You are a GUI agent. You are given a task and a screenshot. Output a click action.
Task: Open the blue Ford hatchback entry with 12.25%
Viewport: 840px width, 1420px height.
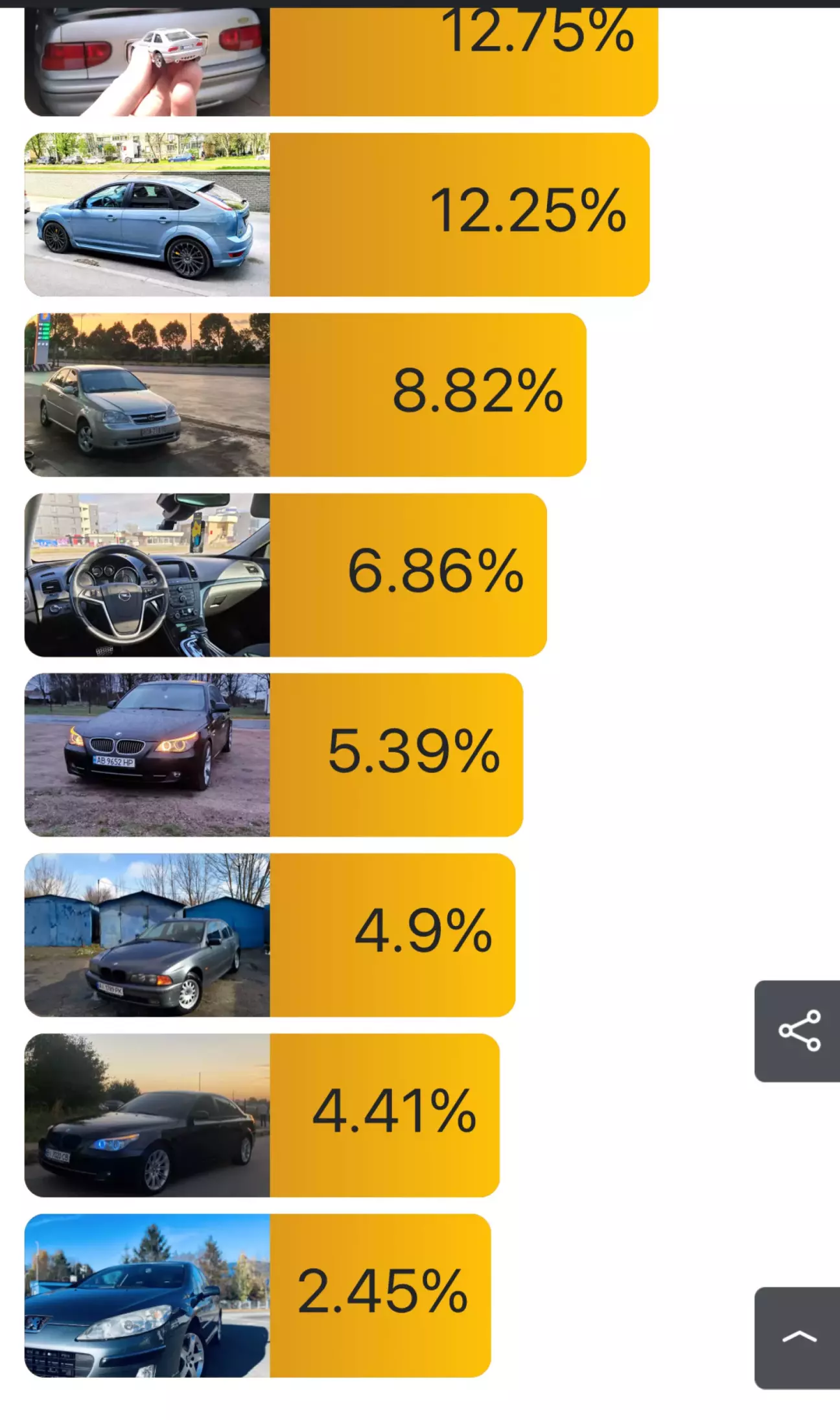[336, 215]
